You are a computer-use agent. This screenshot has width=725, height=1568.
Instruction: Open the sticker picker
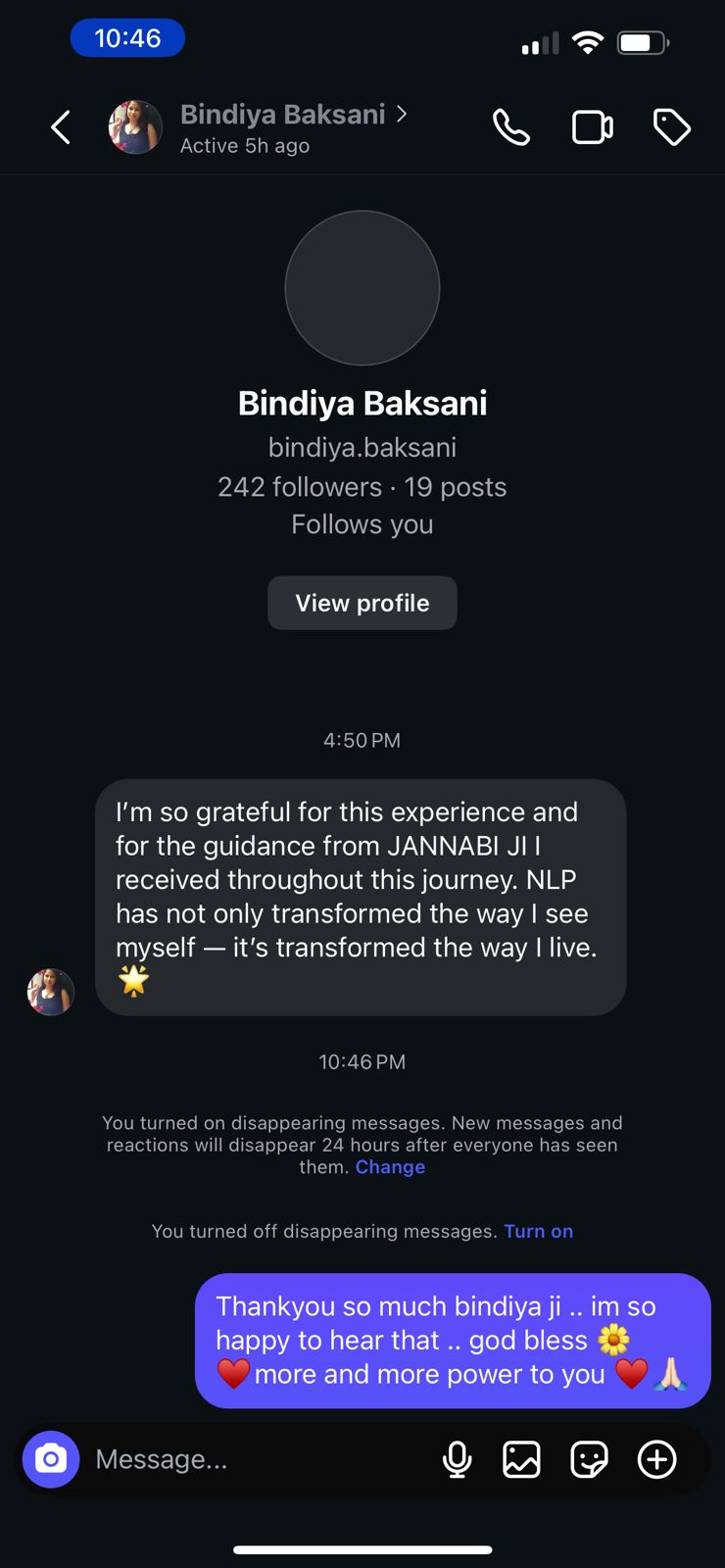click(589, 1459)
